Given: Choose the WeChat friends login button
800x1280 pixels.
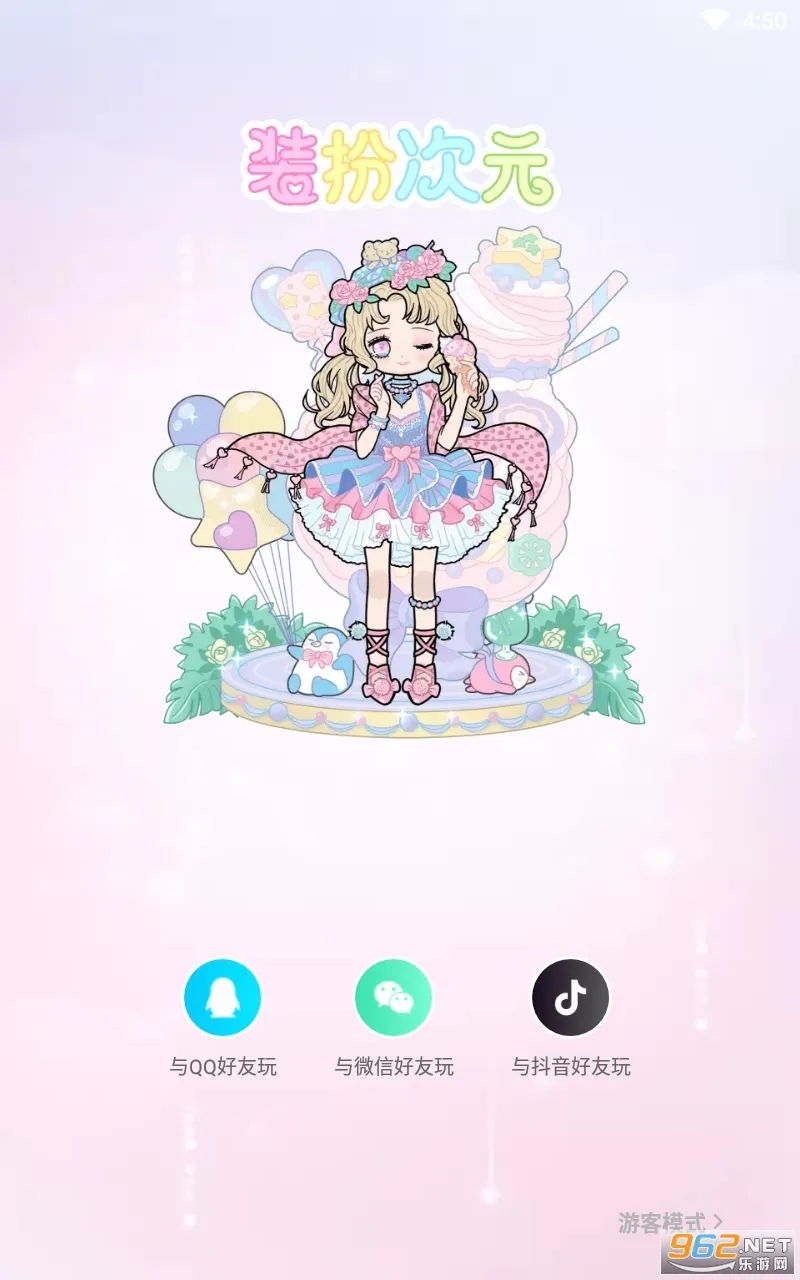Looking at the screenshot, I should click(394, 997).
